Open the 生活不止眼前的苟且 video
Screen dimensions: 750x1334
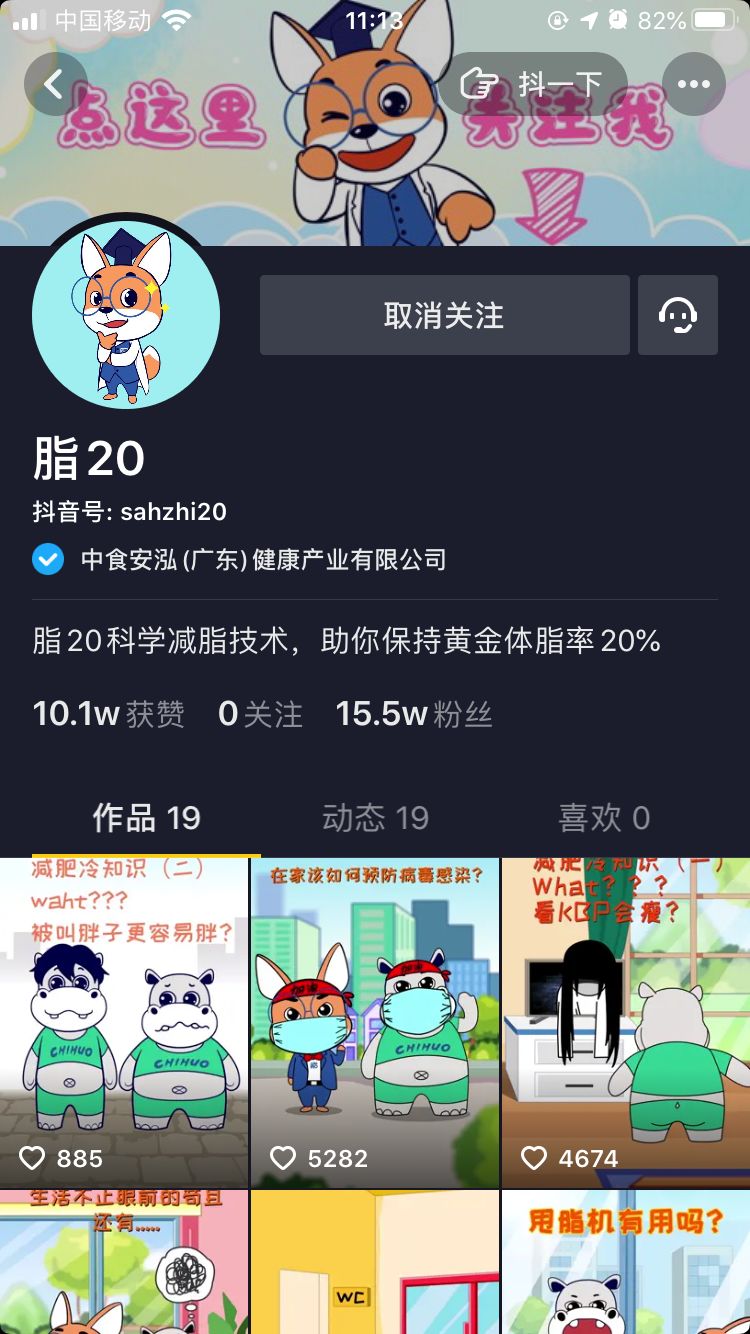pyautogui.click(x=124, y=1262)
